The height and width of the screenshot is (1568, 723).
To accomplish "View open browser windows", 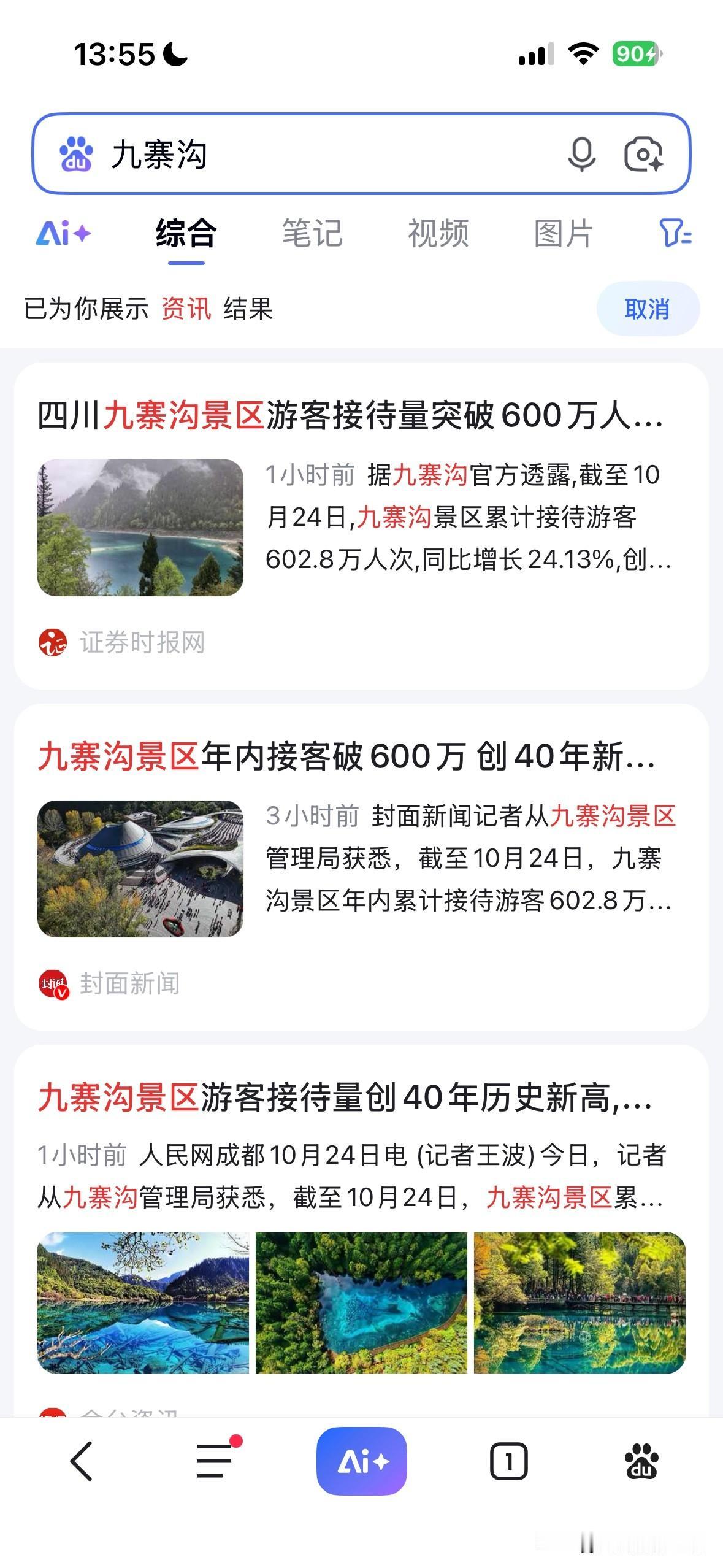I will [508, 1461].
